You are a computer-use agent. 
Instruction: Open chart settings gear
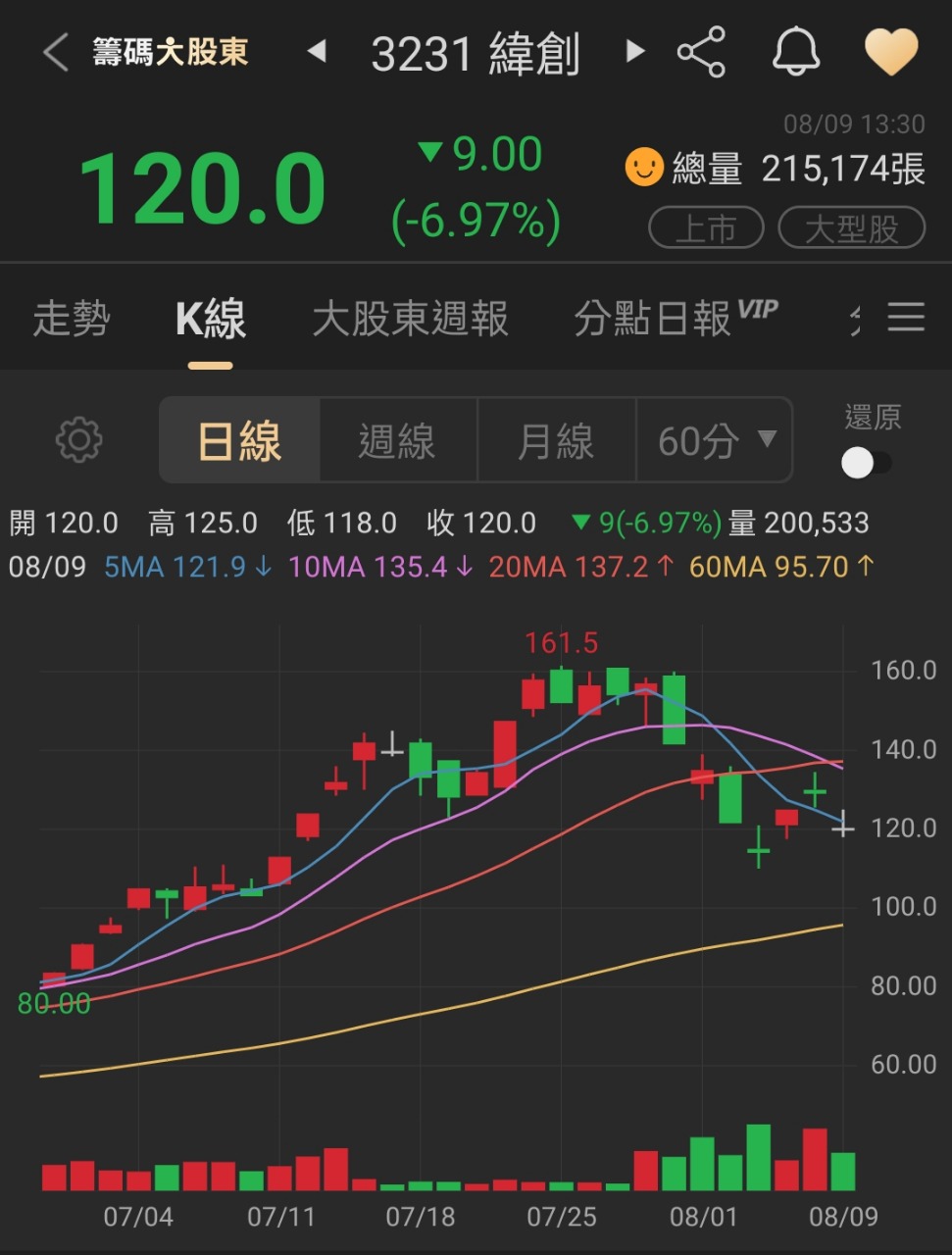tap(79, 440)
